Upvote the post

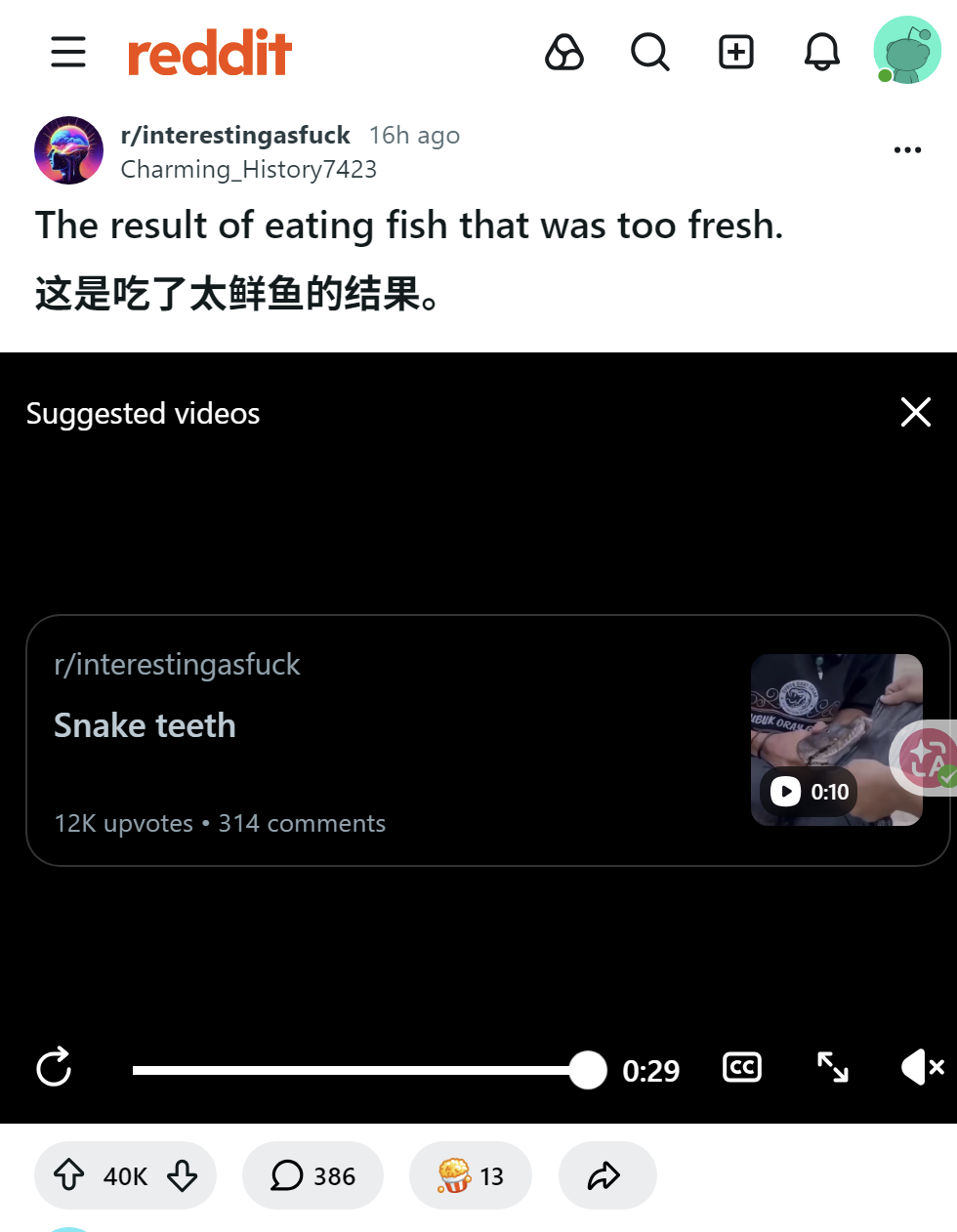pos(68,1175)
